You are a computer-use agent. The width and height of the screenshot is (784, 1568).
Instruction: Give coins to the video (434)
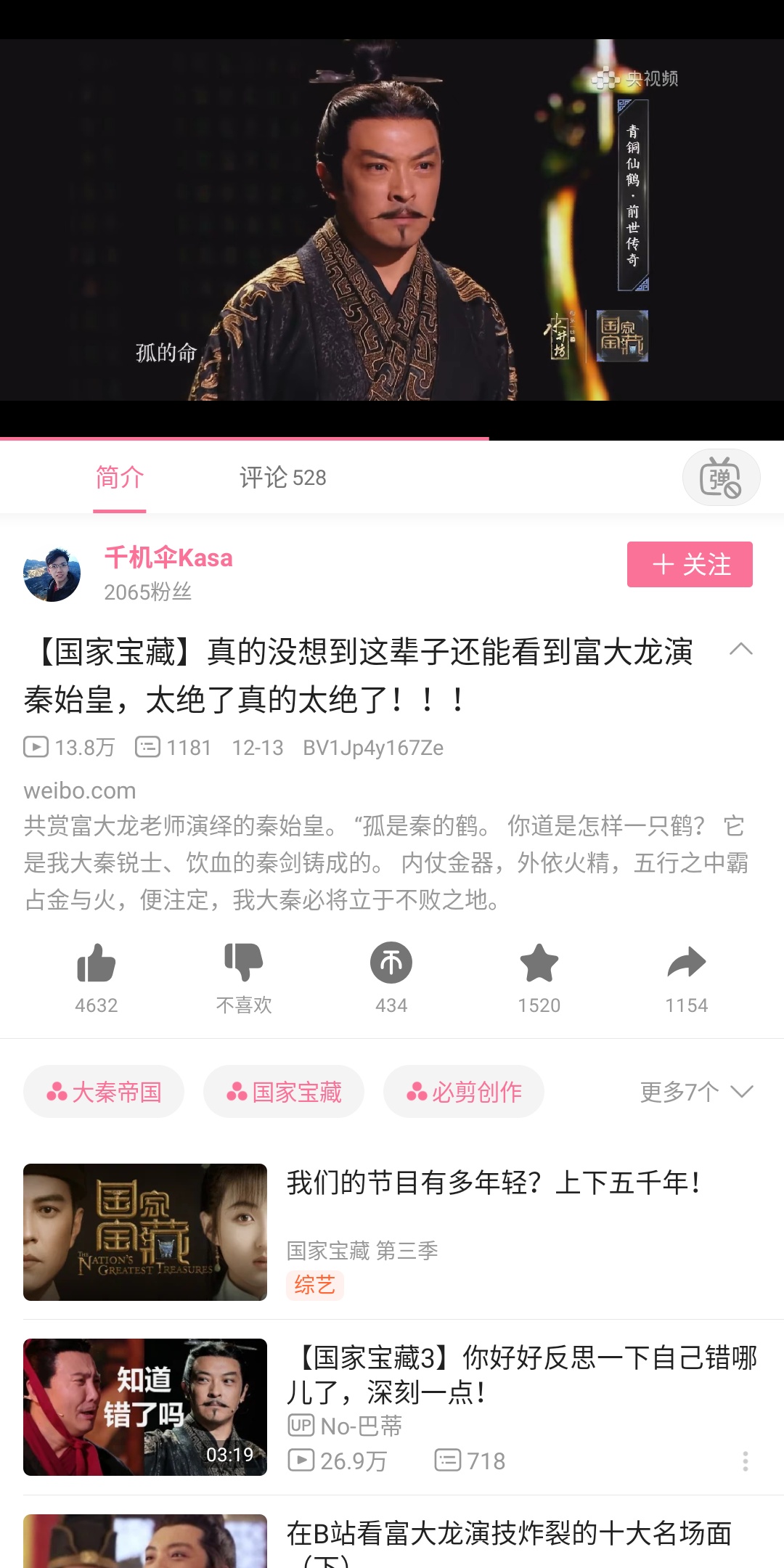(391, 963)
